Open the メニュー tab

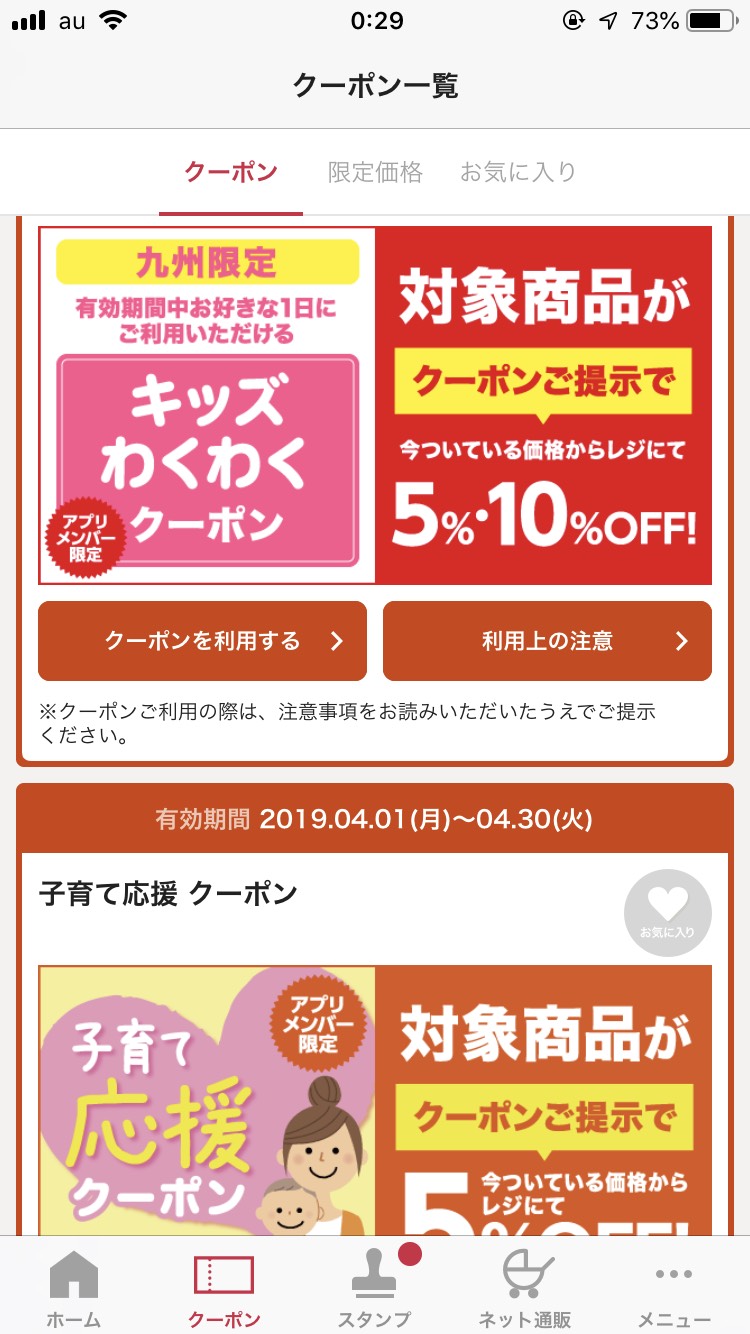(674, 1288)
